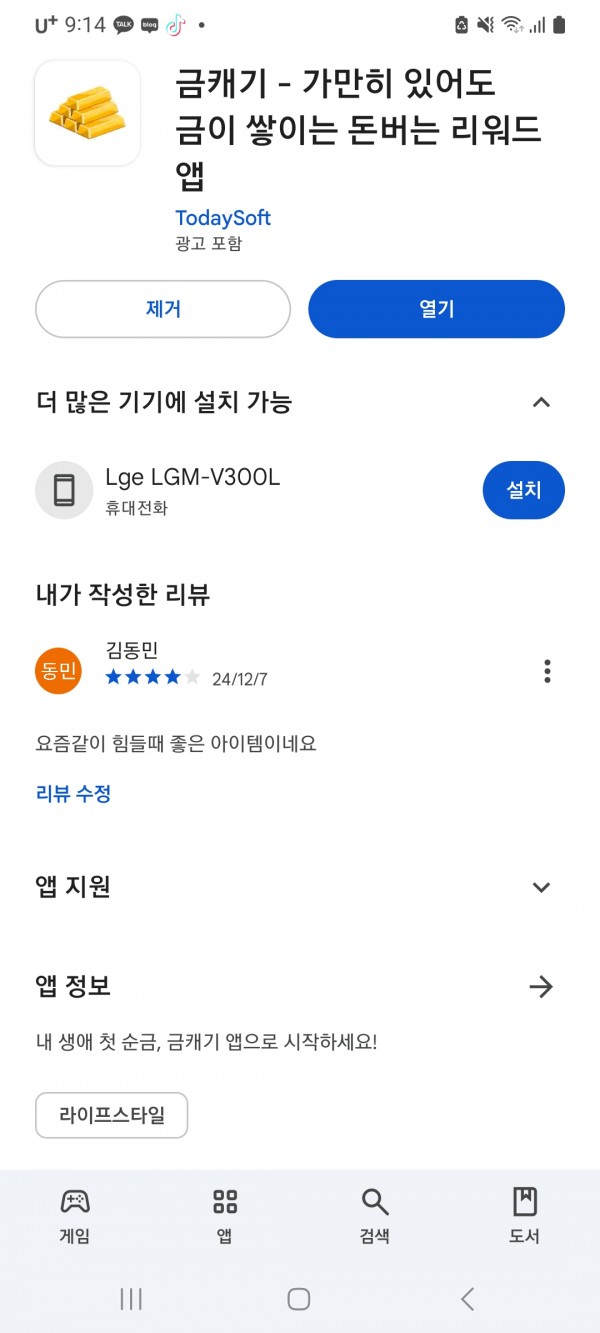Open the app with 열기 button

click(436, 309)
